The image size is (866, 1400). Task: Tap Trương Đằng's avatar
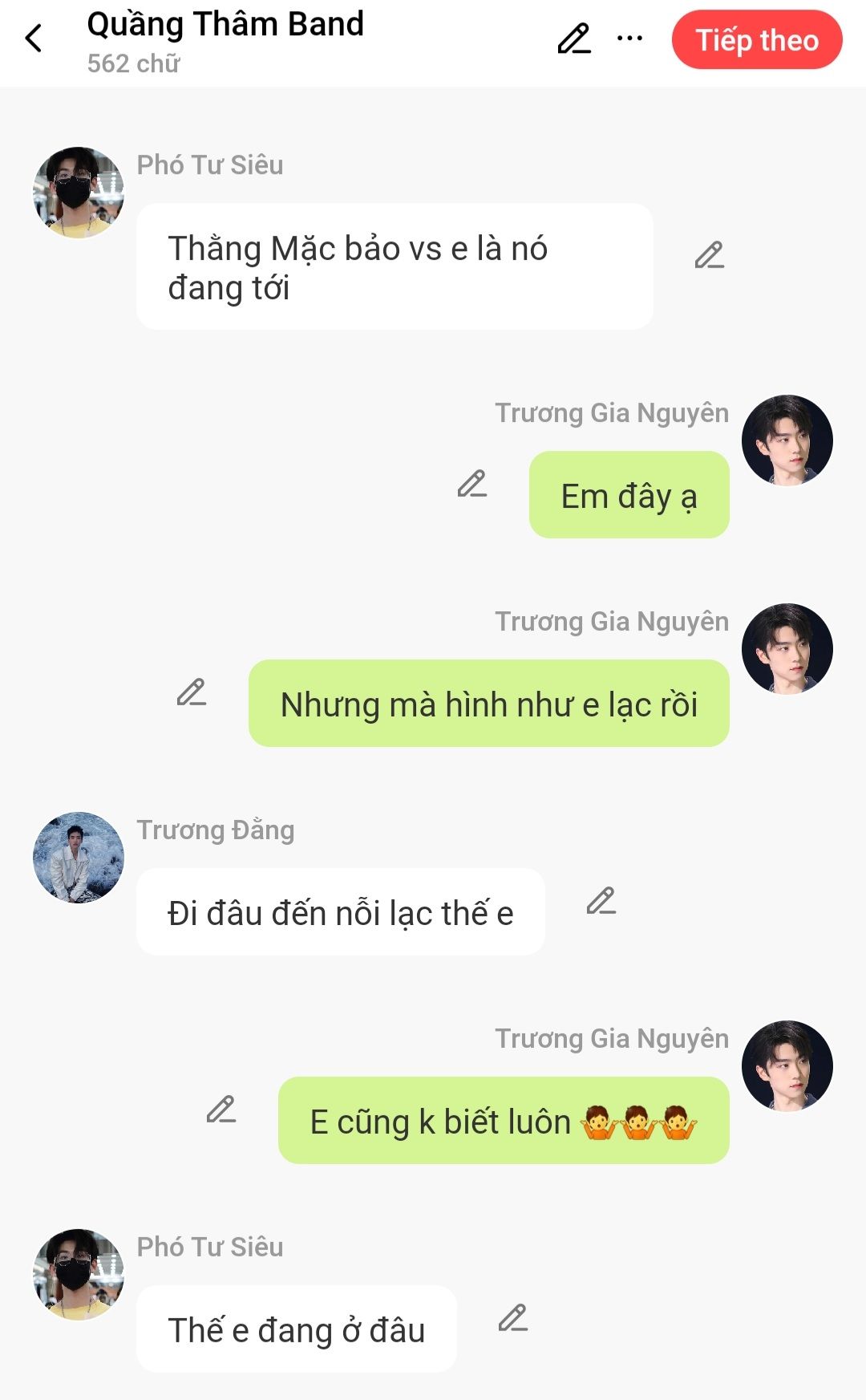click(x=79, y=857)
